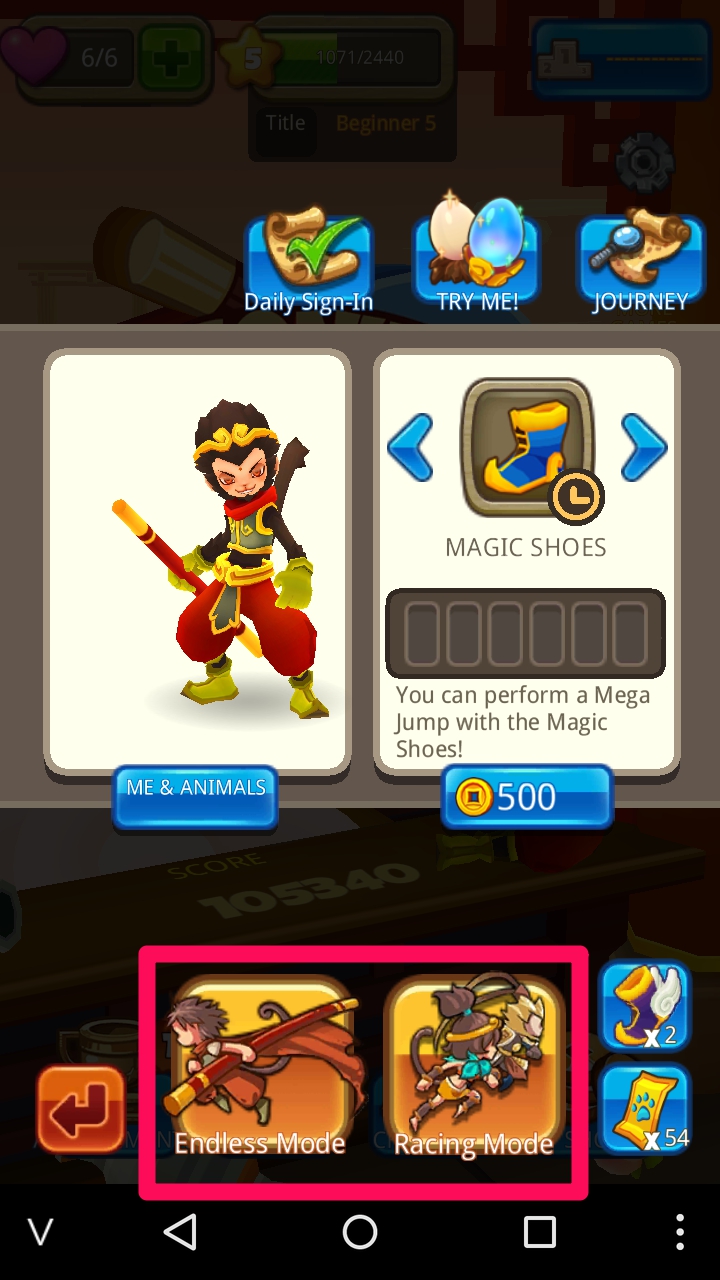Buy Magic Shoes for 500 coins
Screen dimensions: 720x1280
526,798
